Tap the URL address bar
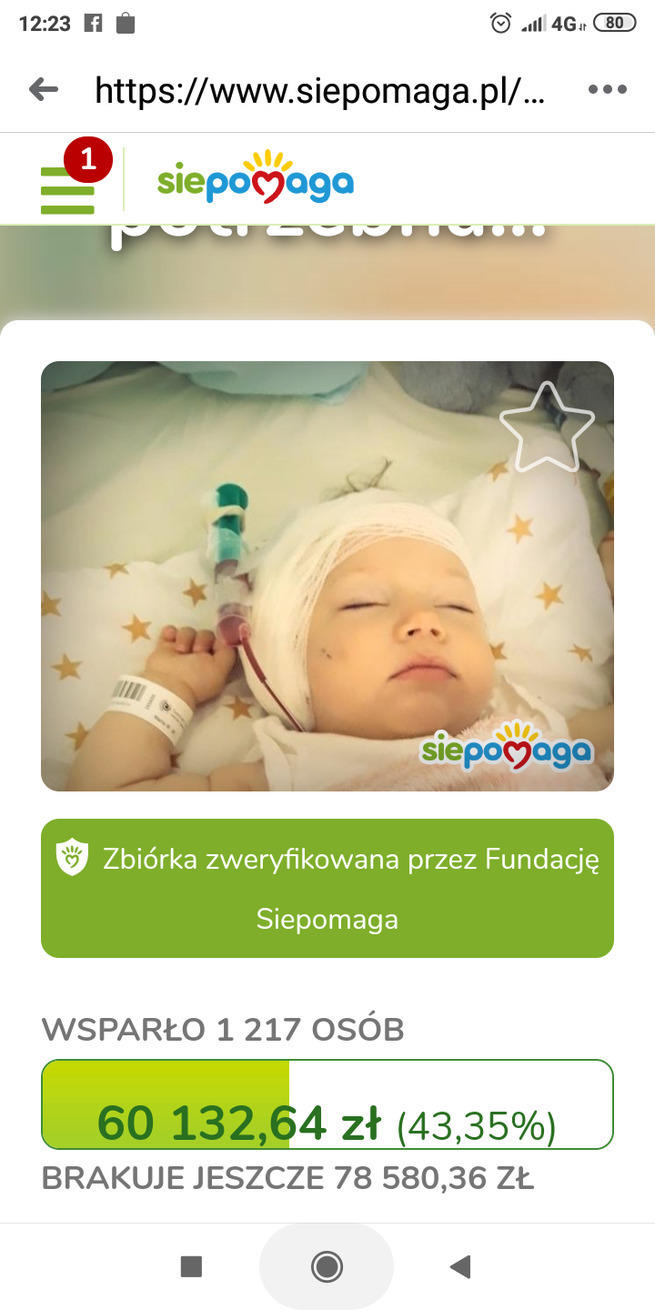 (x=320, y=90)
